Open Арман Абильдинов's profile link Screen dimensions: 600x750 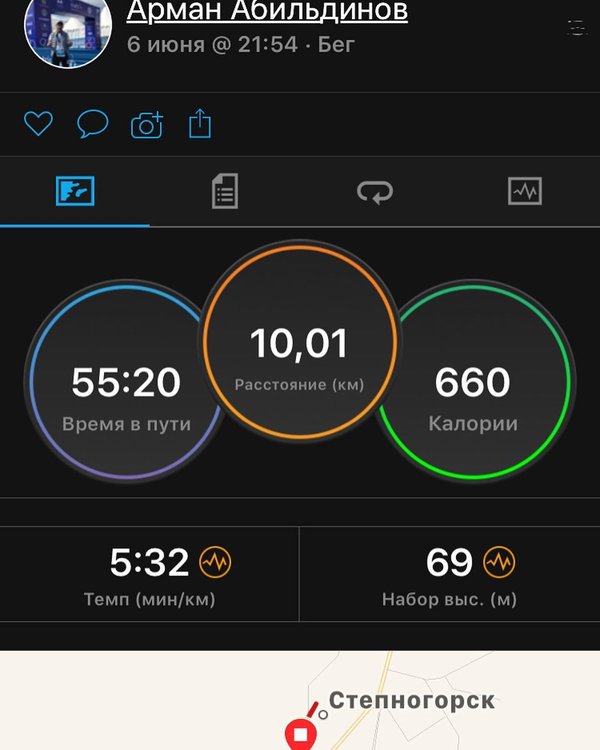click(x=267, y=12)
